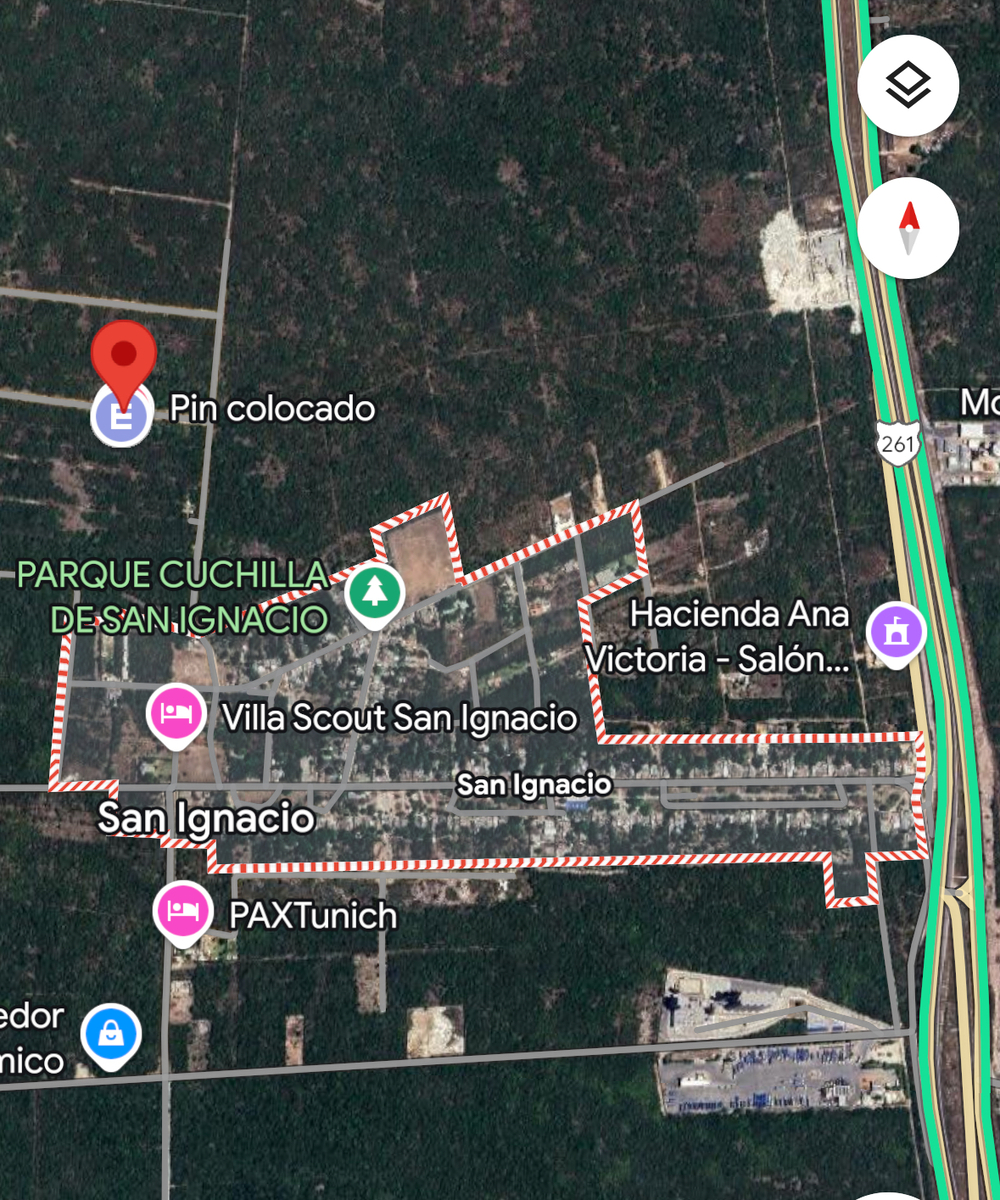Tap the blue shopping bag marker
This screenshot has height=1200, width=1000.
[111, 1035]
